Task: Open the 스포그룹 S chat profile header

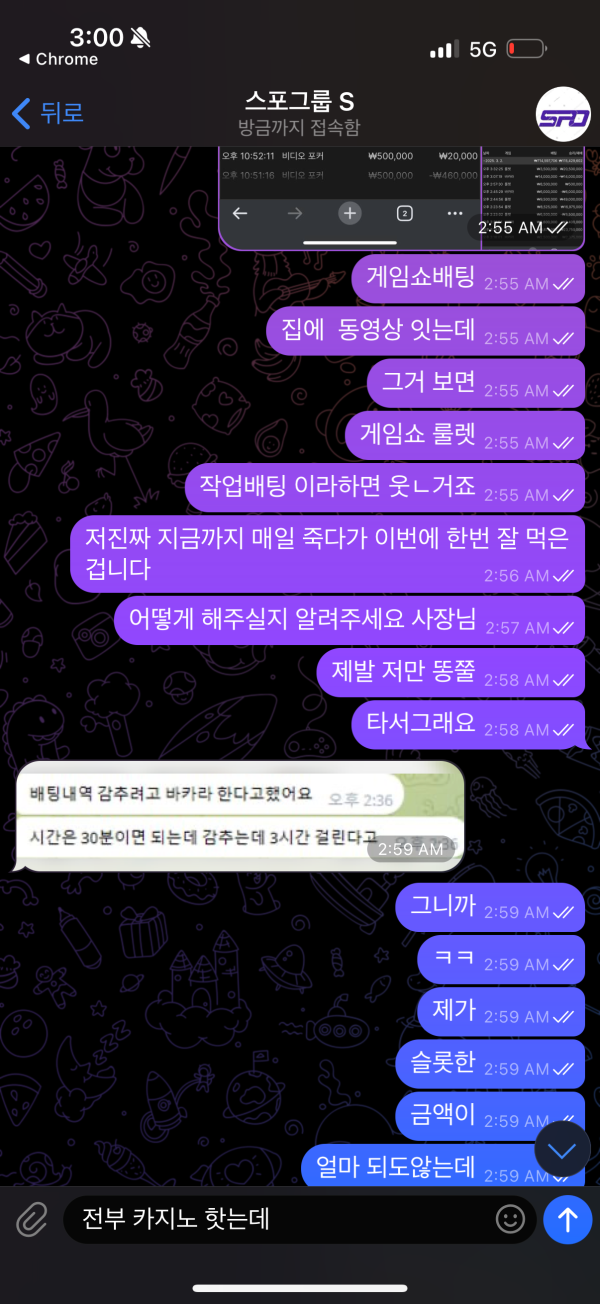Action: [x=299, y=113]
